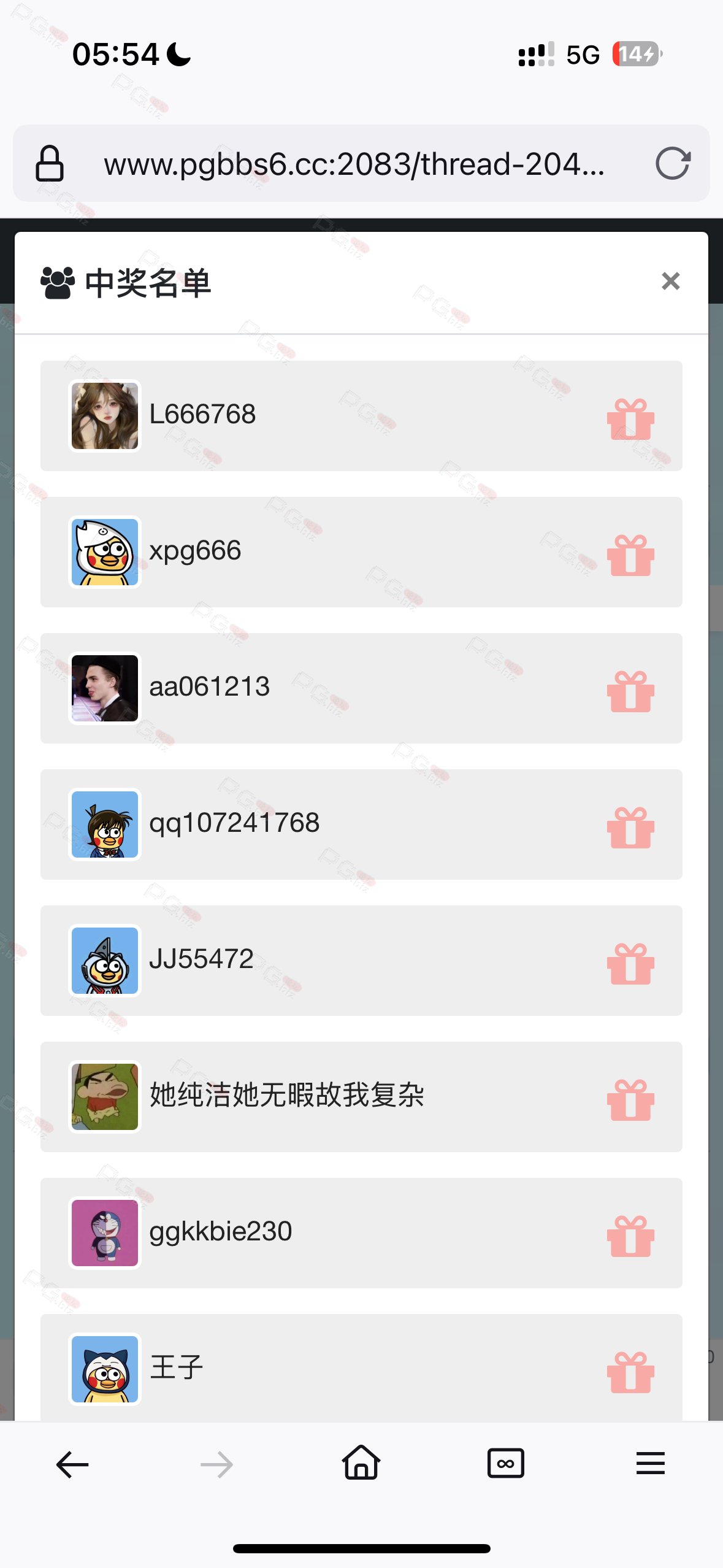Close the 中奖名单 dialog
723x1568 pixels.
(671, 281)
